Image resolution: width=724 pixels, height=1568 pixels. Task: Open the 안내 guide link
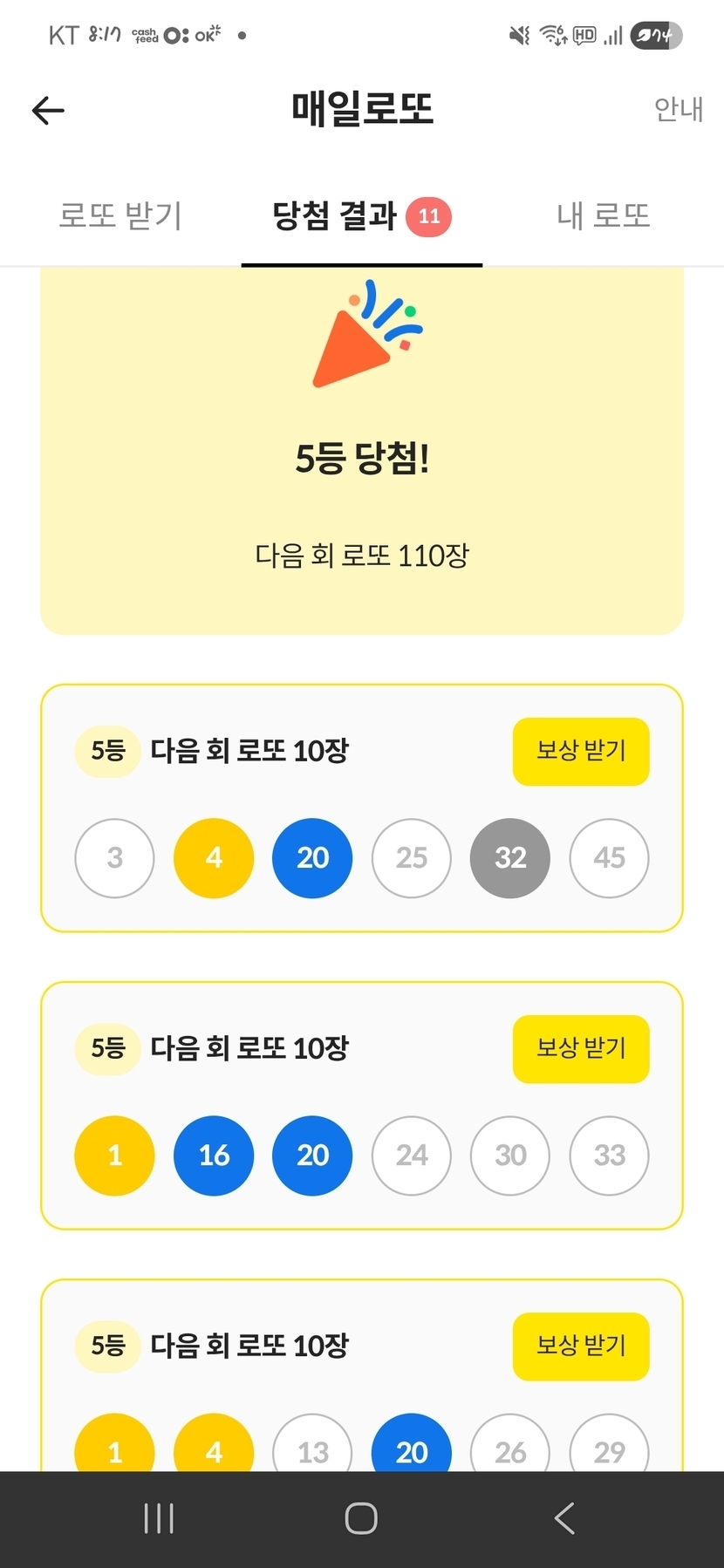(678, 110)
